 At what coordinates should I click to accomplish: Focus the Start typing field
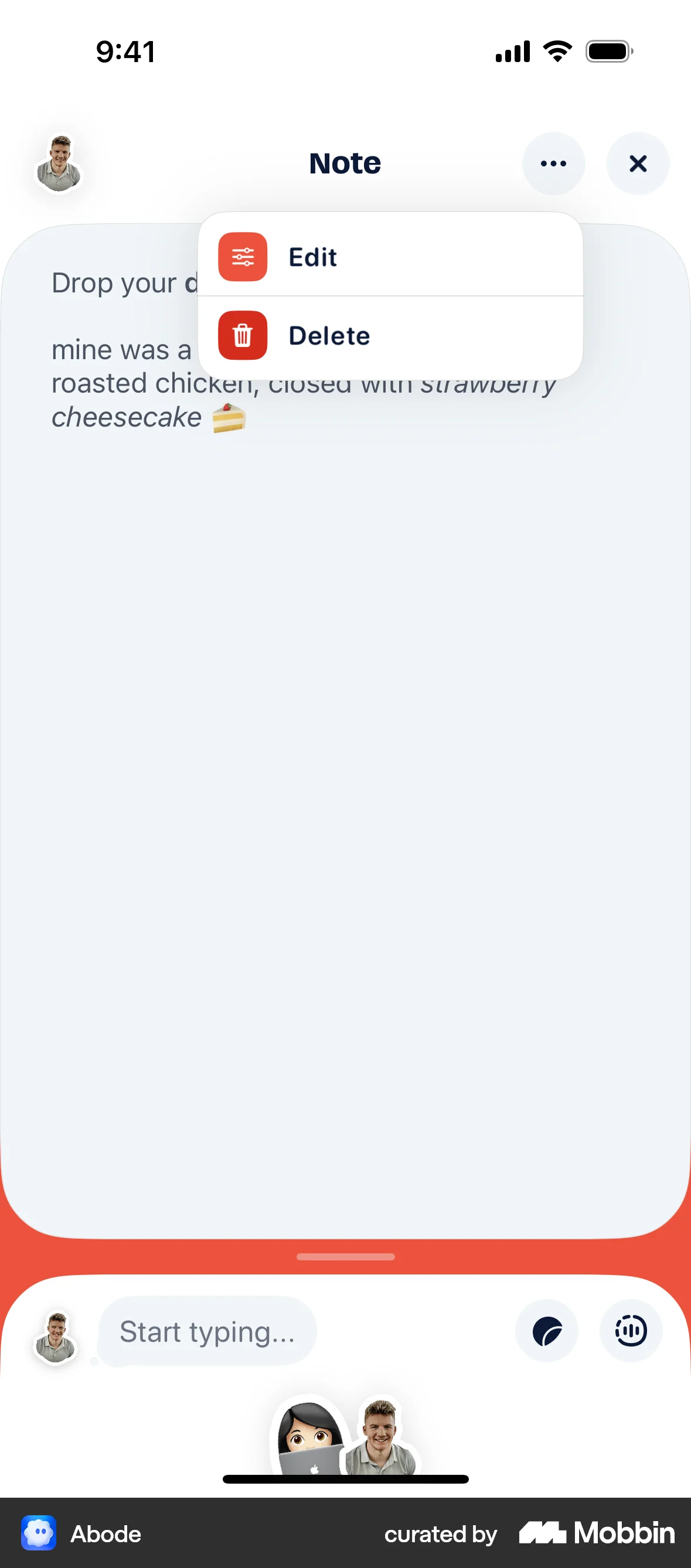click(x=207, y=1331)
